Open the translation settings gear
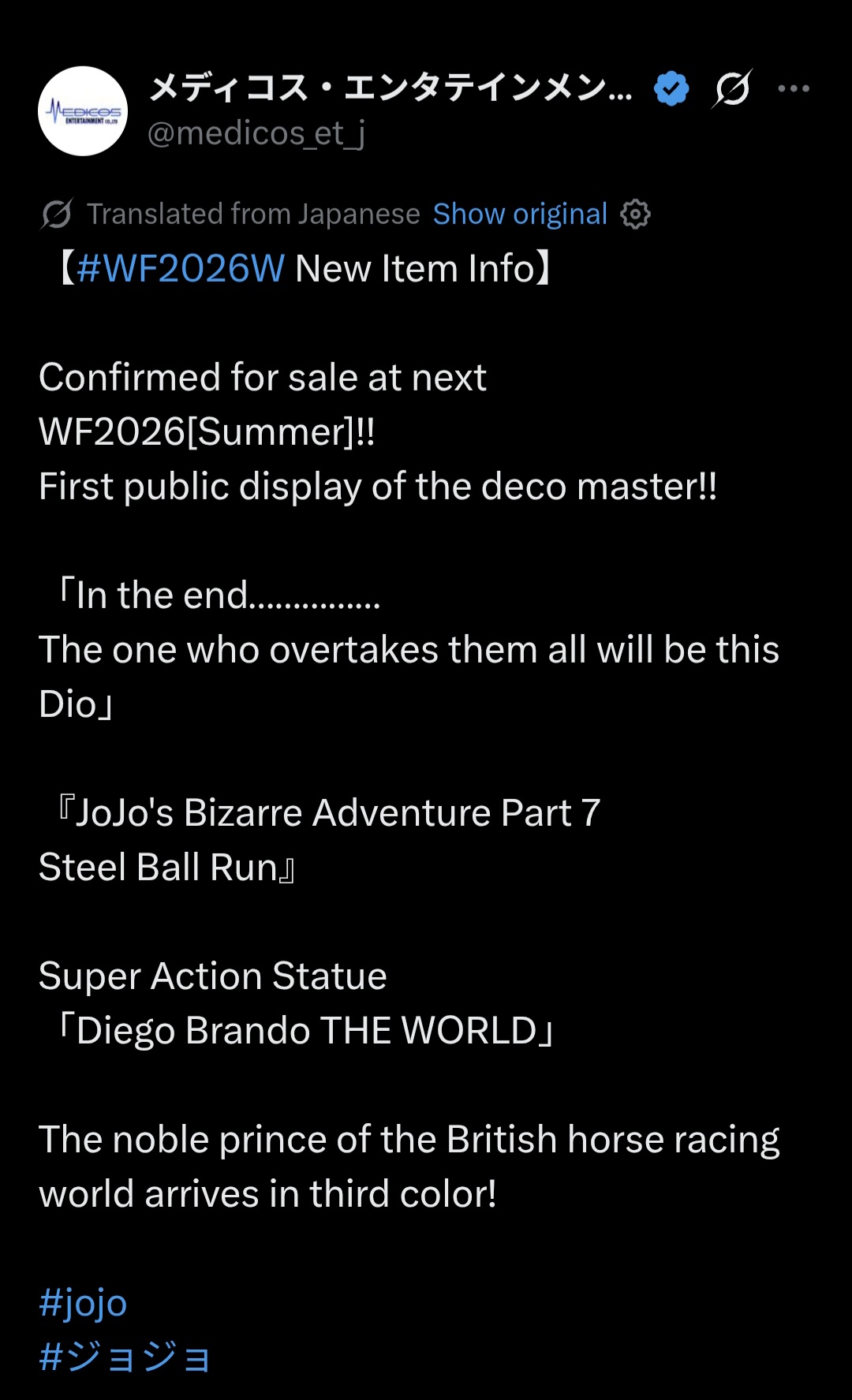This screenshot has height=1400, width=852. [x=635, y=214]
